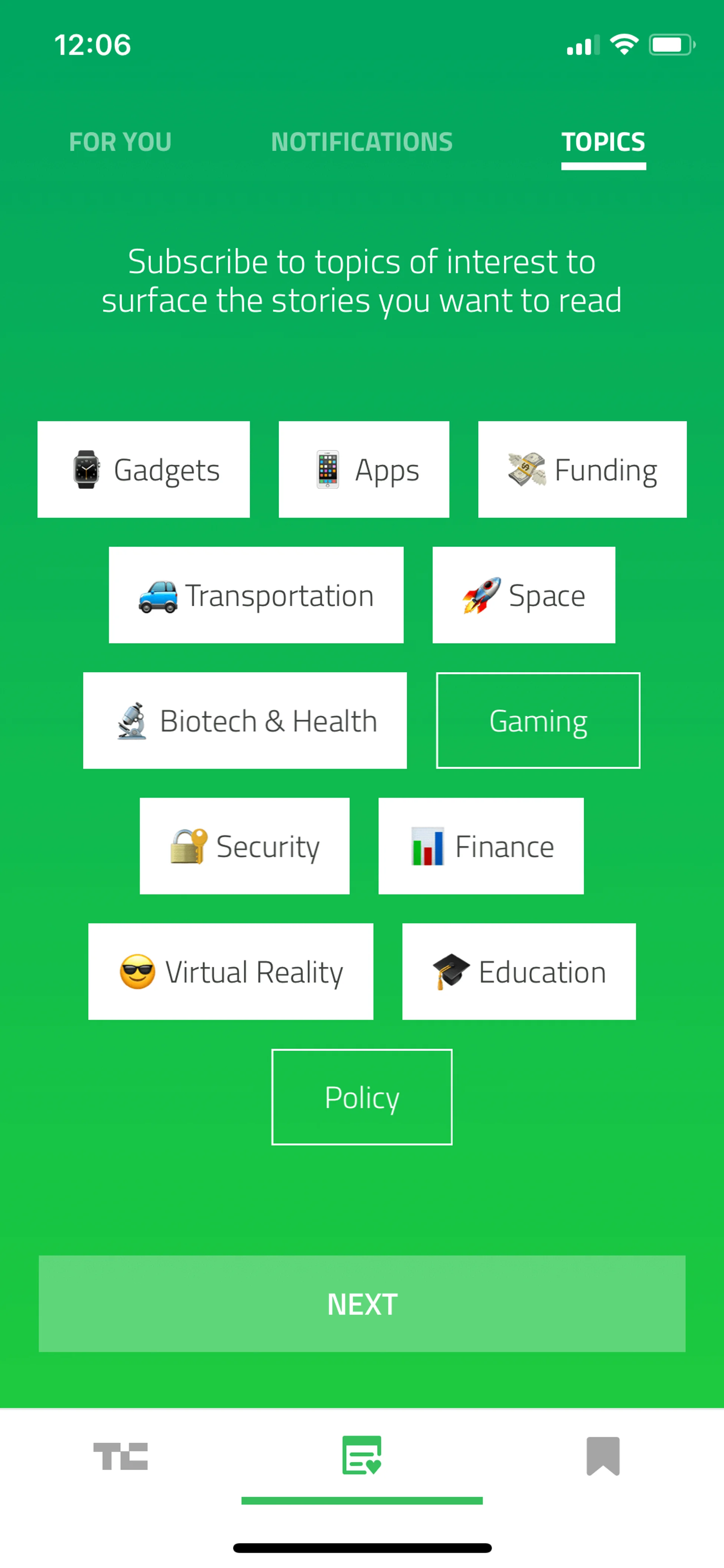Viewport: 724px width, 1568px height.
Task: Switch to the For You tab
Action: [120, 142]
